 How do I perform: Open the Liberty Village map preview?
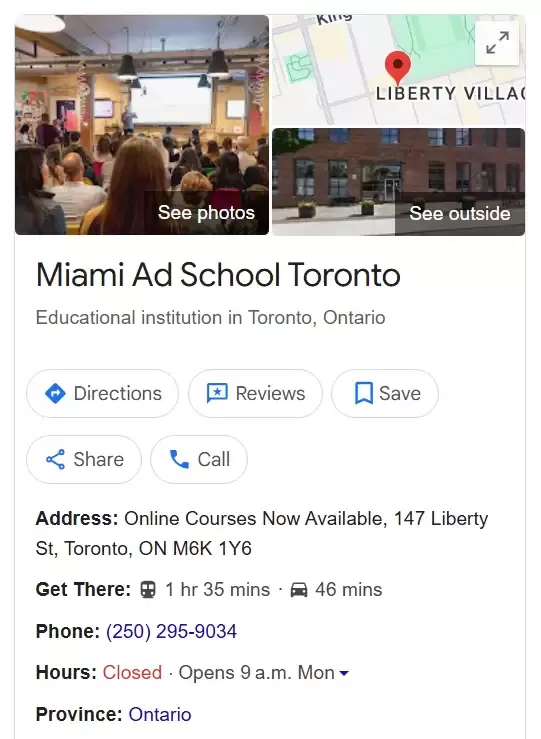399,70
